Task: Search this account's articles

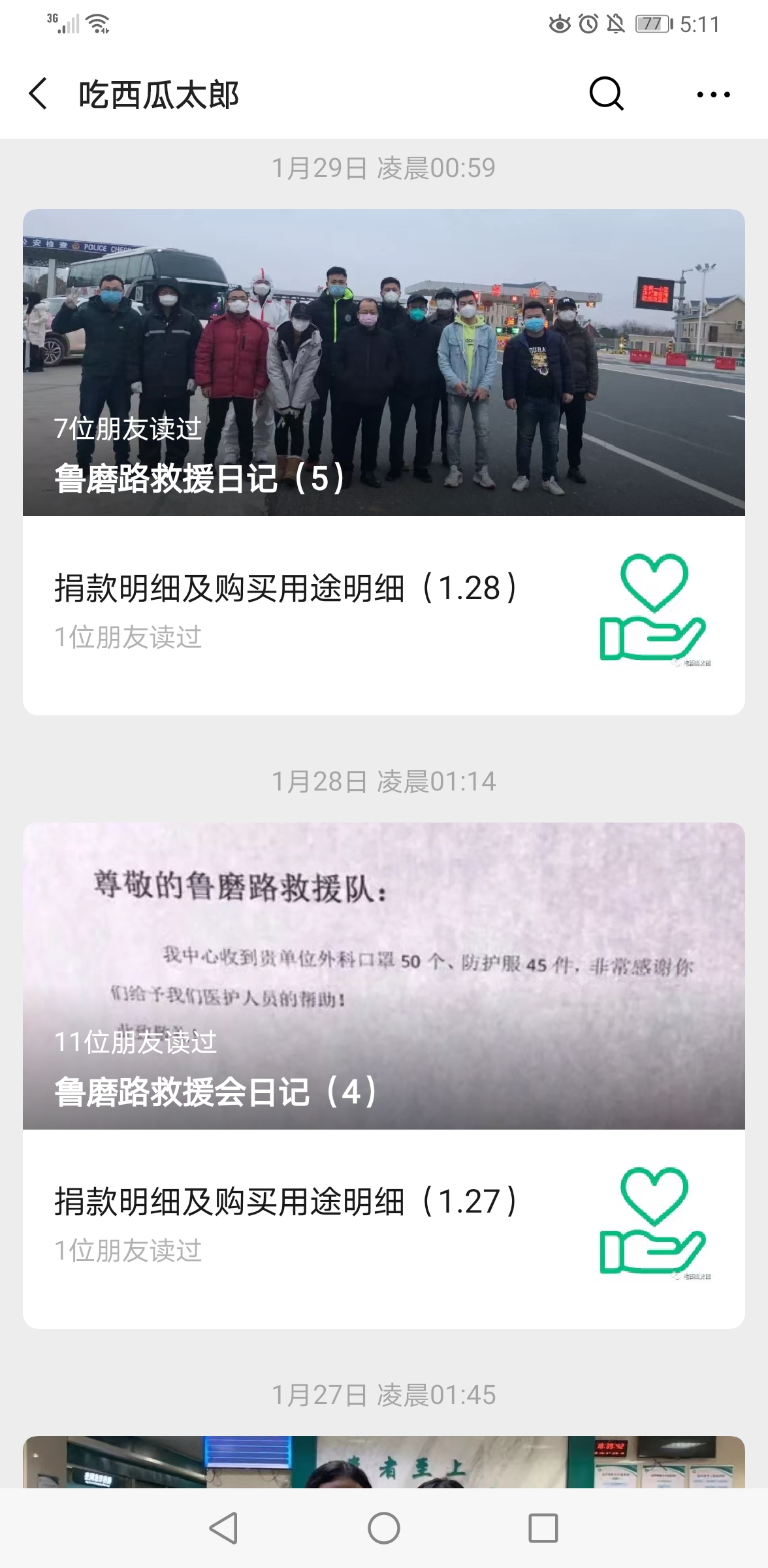Action: 606,94
